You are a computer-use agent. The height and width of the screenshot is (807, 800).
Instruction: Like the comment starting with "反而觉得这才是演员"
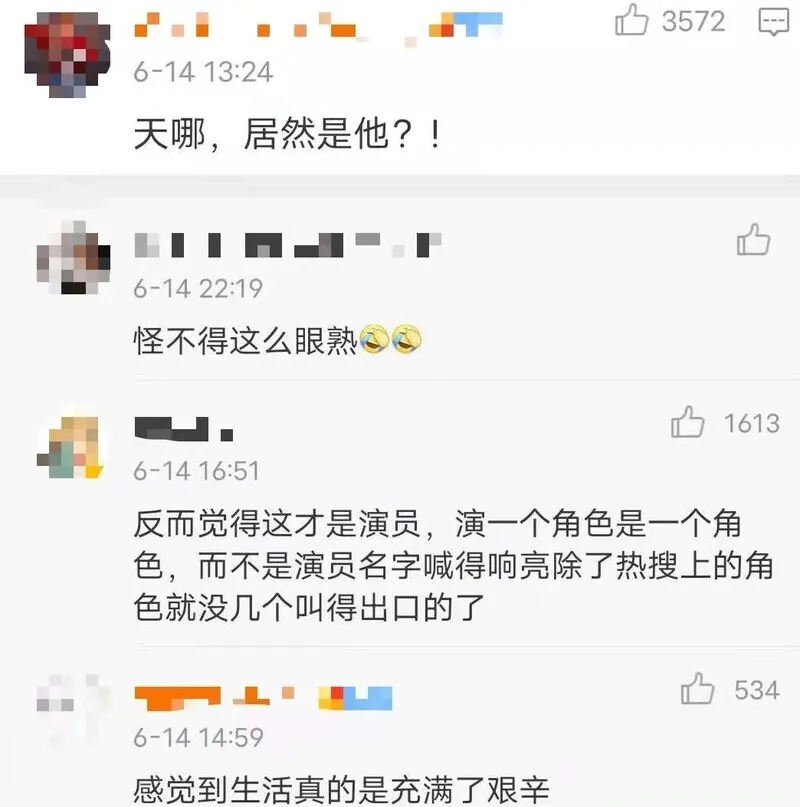pos(688,423)
